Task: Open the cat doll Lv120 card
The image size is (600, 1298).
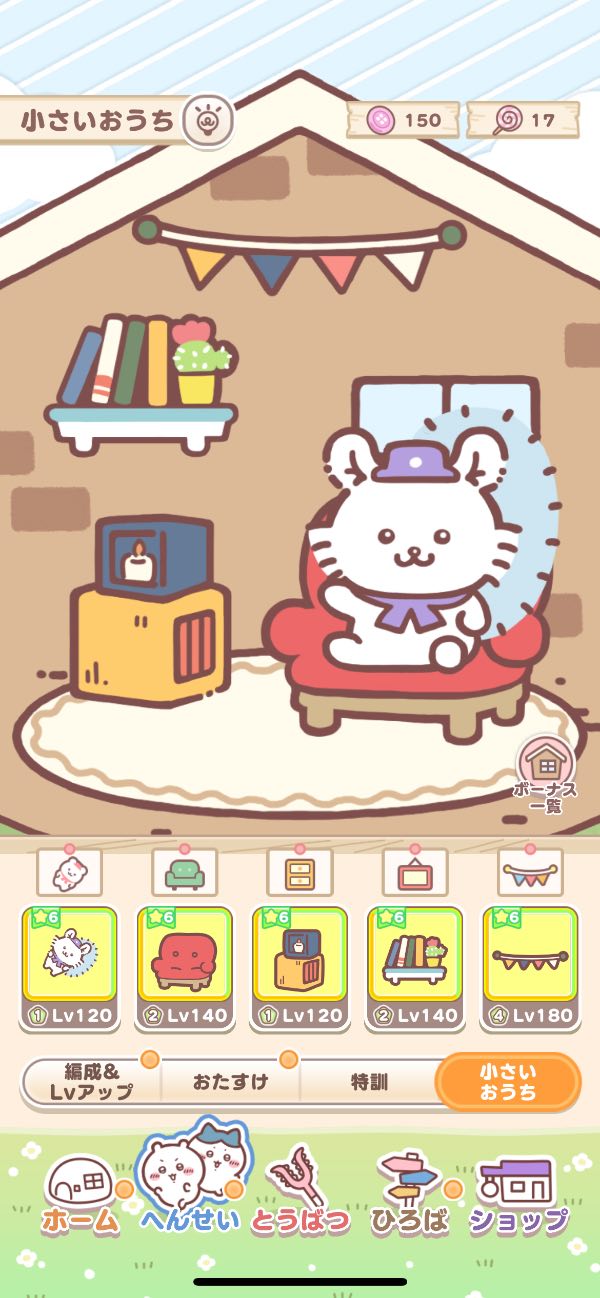Action: click(69, 967)
